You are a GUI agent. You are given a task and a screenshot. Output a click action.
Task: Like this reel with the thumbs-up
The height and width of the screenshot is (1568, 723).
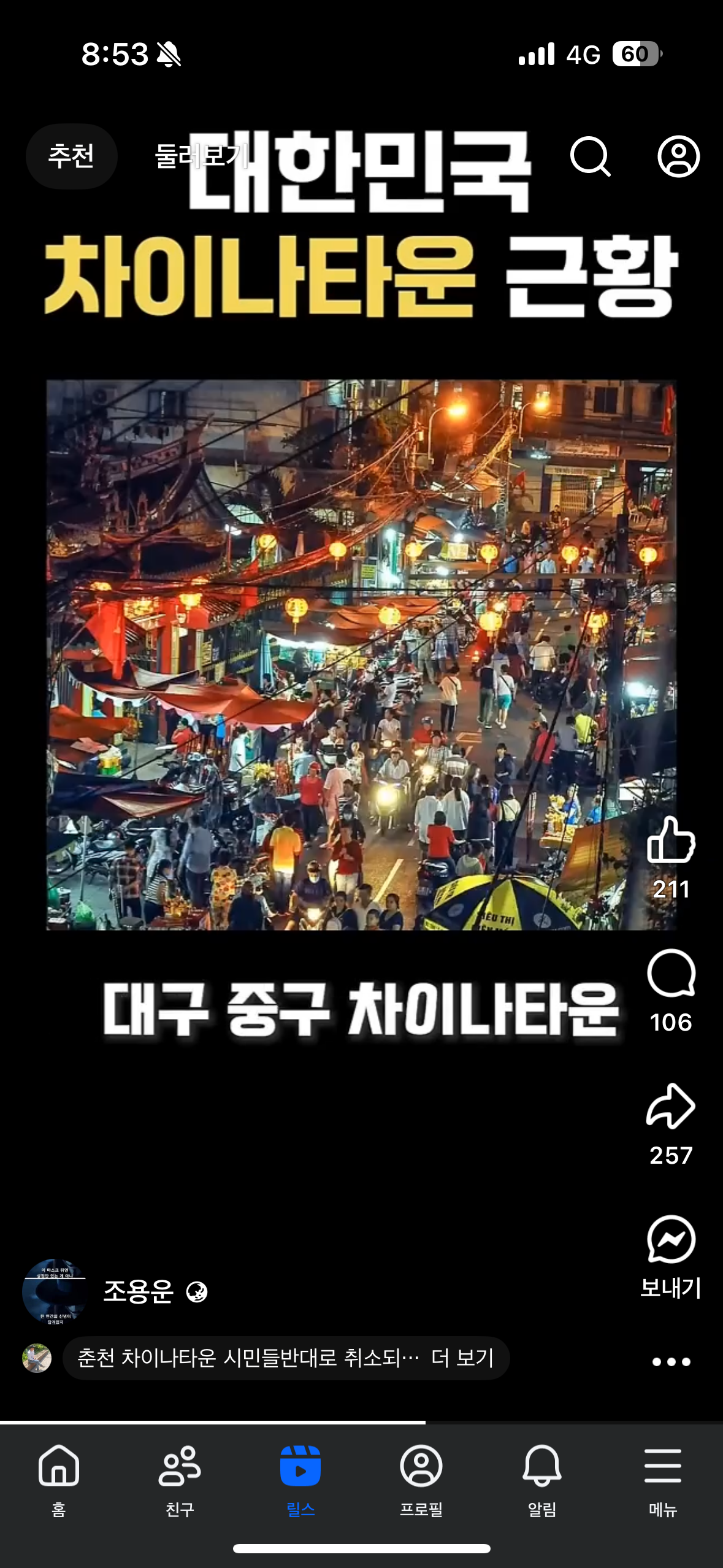[671, 840]
